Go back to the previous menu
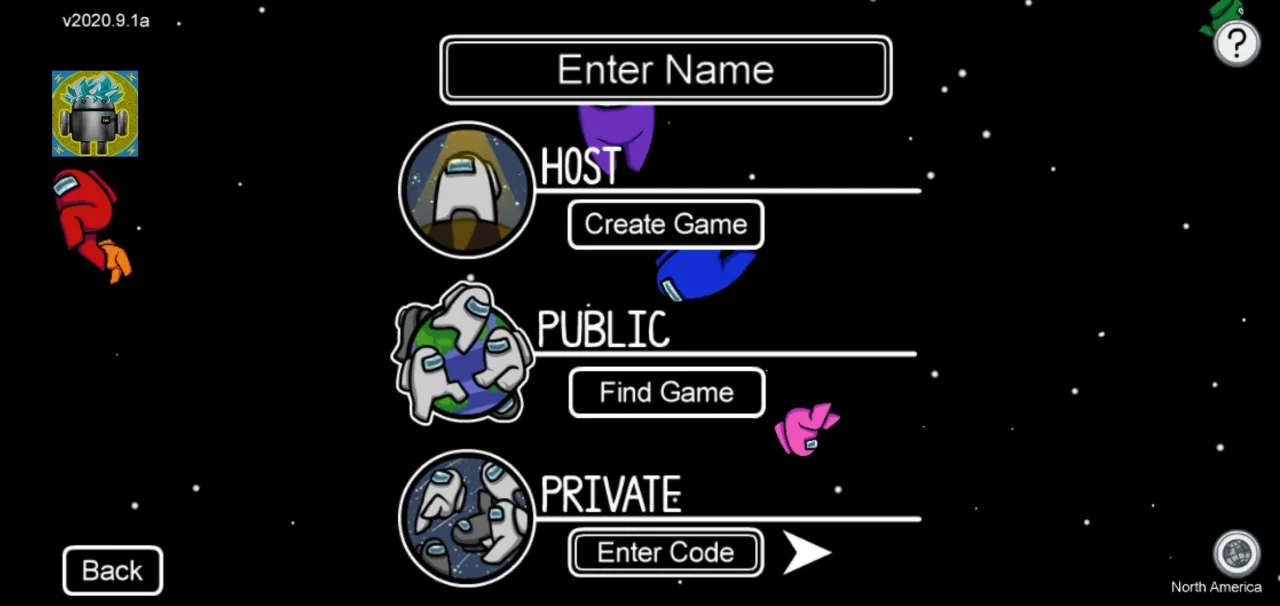 pyautogui.click(x=112, y=571)
